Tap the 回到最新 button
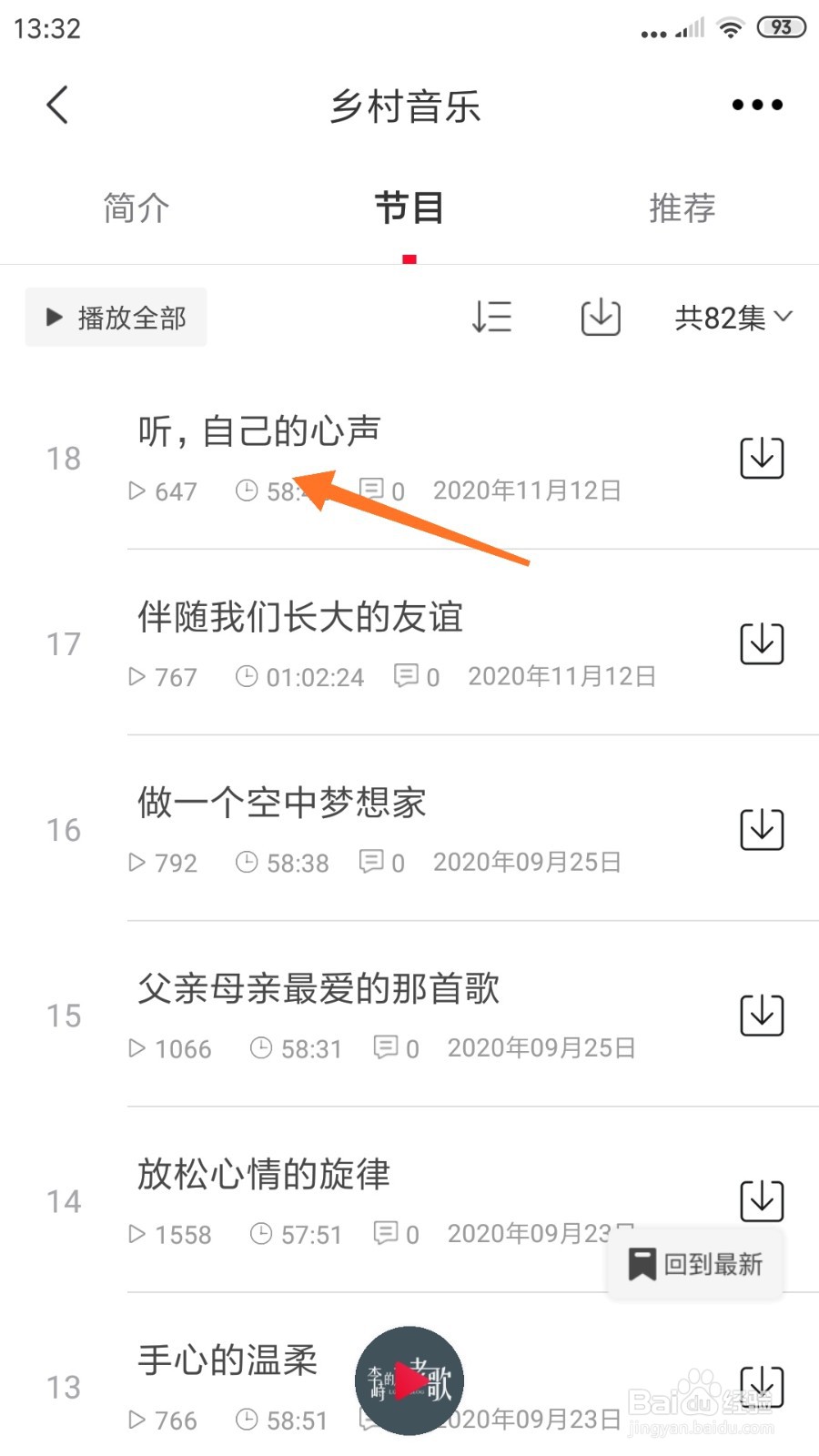The height and width of the screenshot is (1456, 819). (x=694, y=1263)
